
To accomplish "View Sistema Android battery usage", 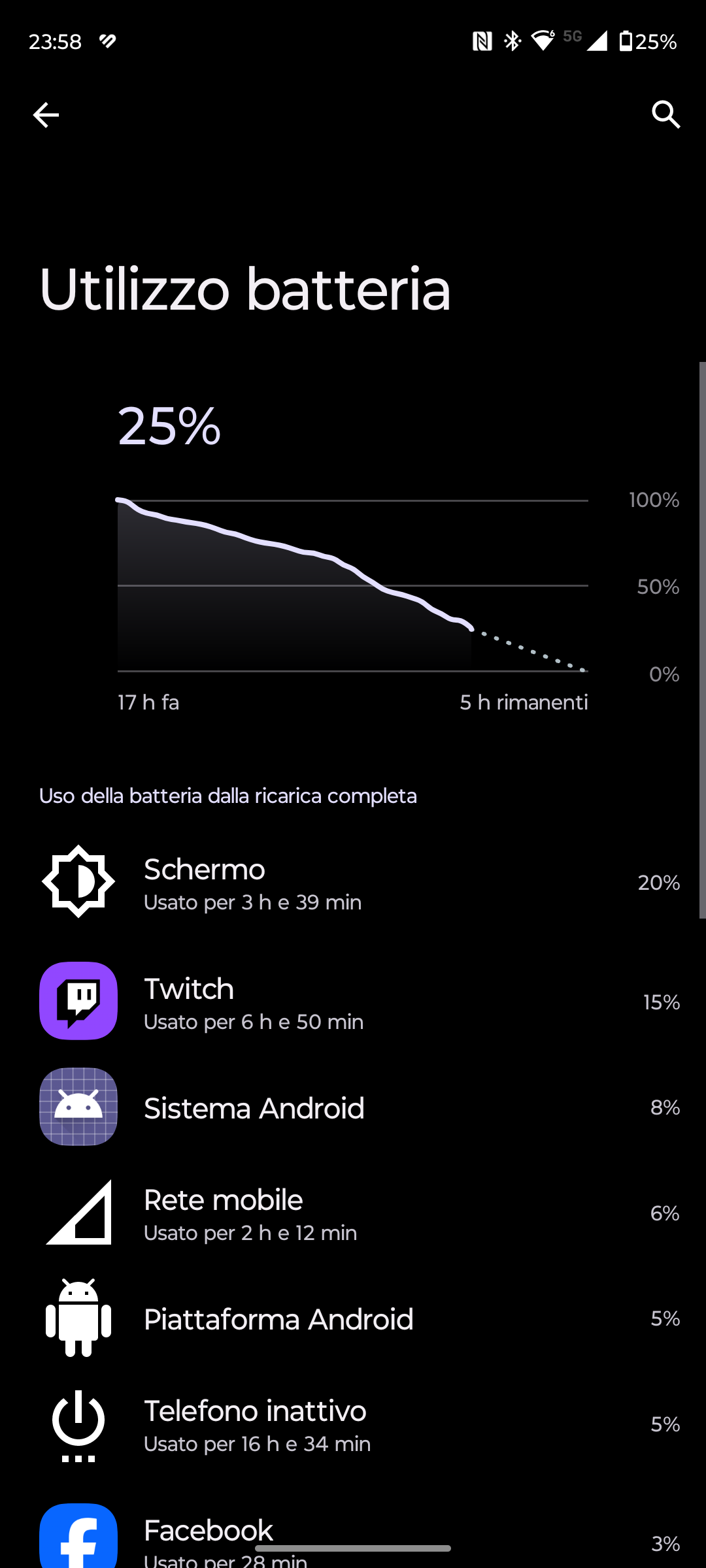I will (x=353, y=1107).
